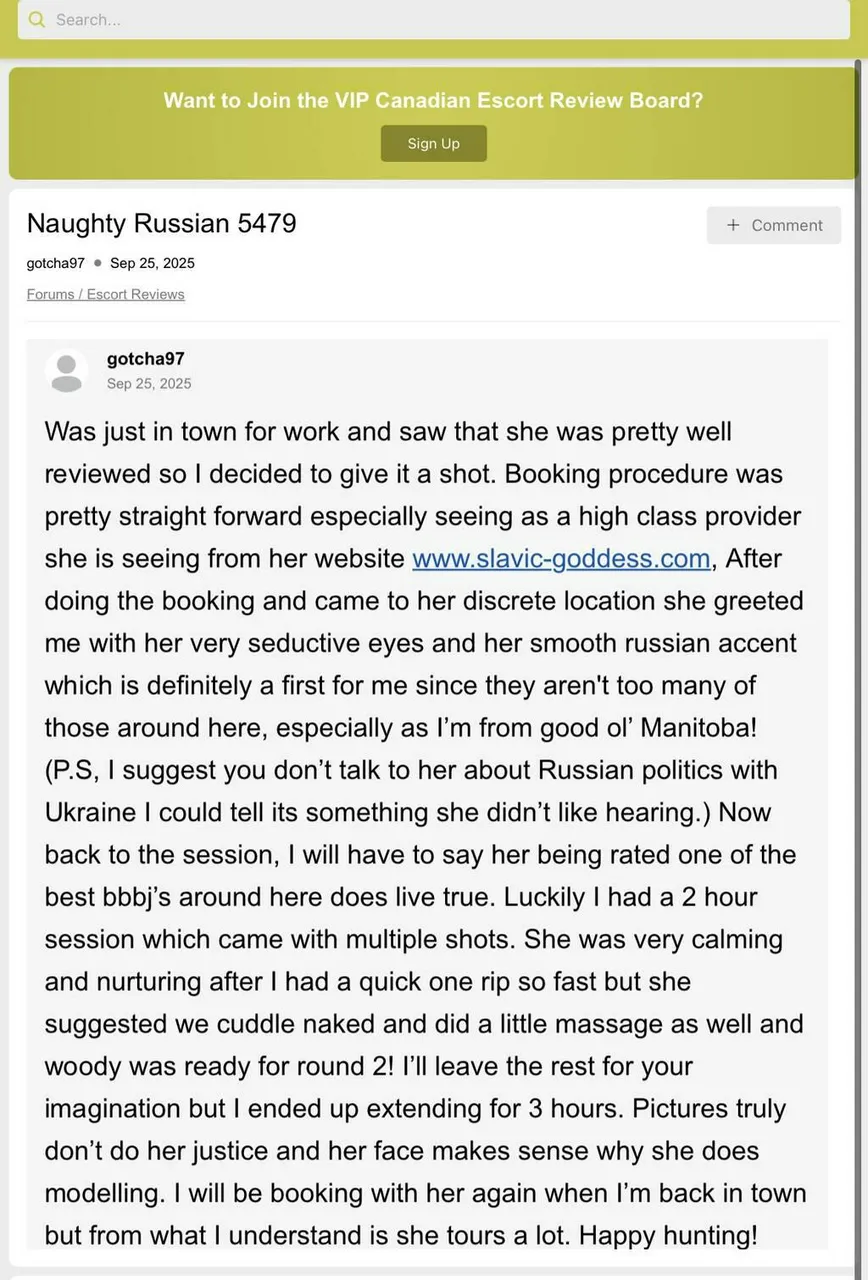The height and width of the screenshot is (1280, 868).
Task: Add a comment to this thread
Action: pos(773,225)
